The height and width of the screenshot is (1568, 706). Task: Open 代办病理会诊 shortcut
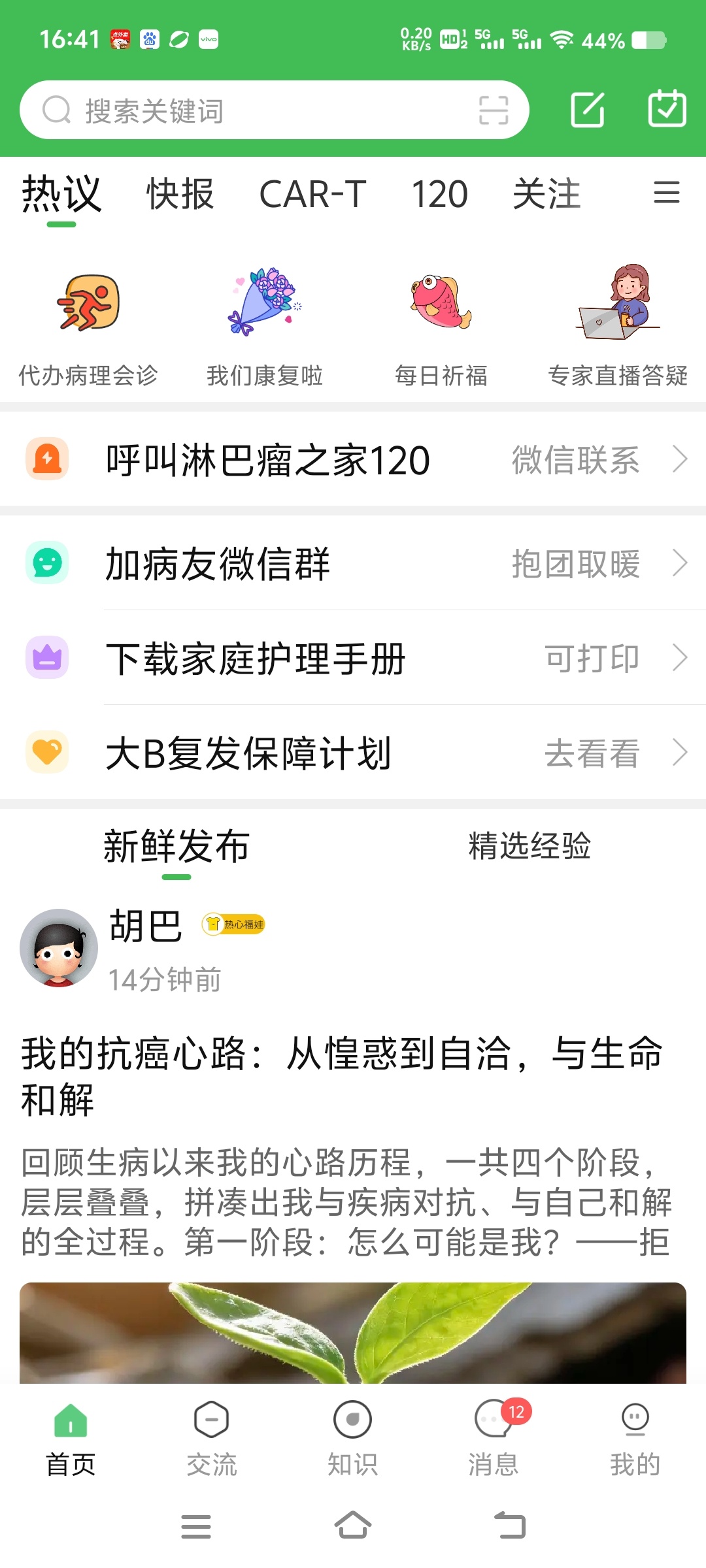tap(88, 325)
